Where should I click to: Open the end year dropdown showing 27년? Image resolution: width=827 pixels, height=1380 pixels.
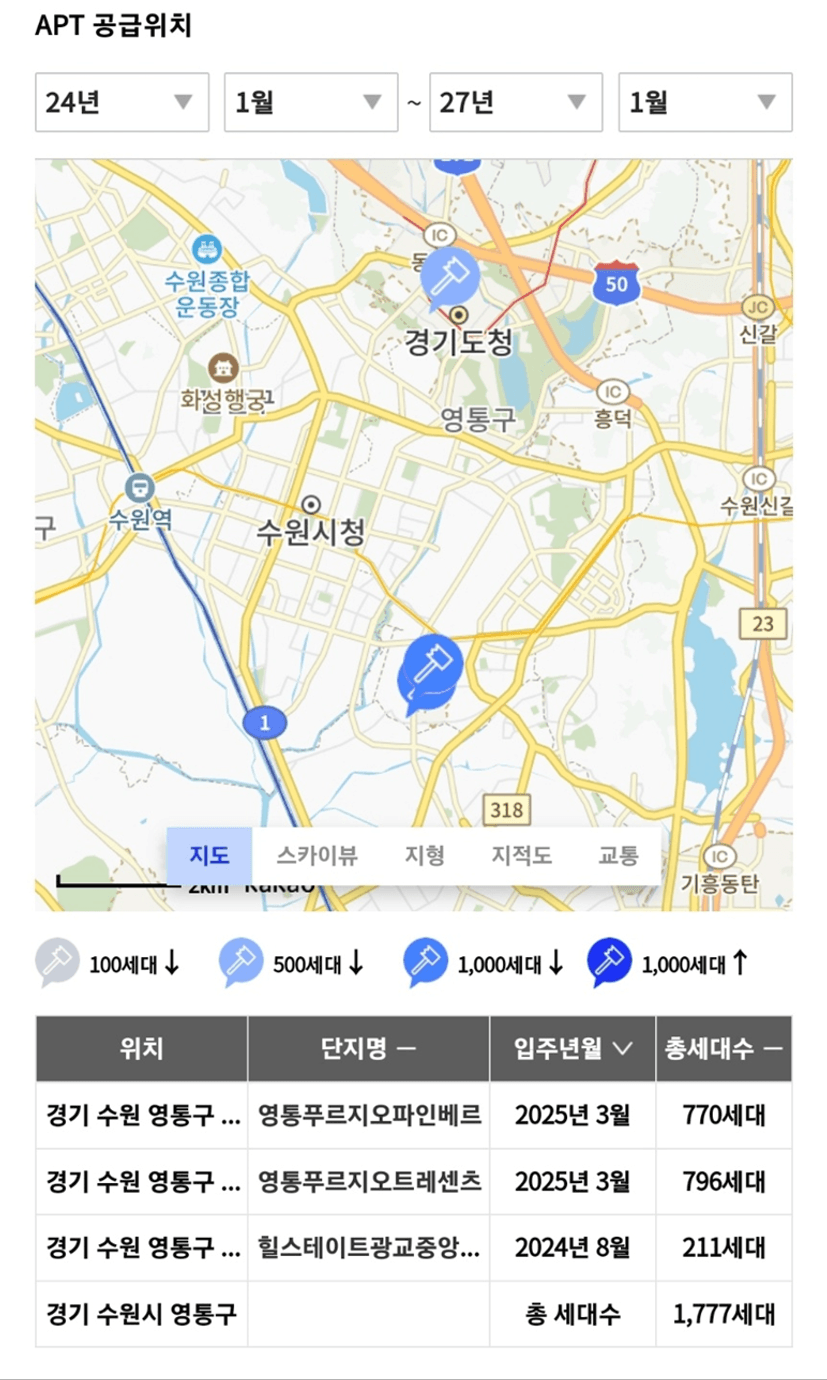pyautogui.click(x=516, y=102)
